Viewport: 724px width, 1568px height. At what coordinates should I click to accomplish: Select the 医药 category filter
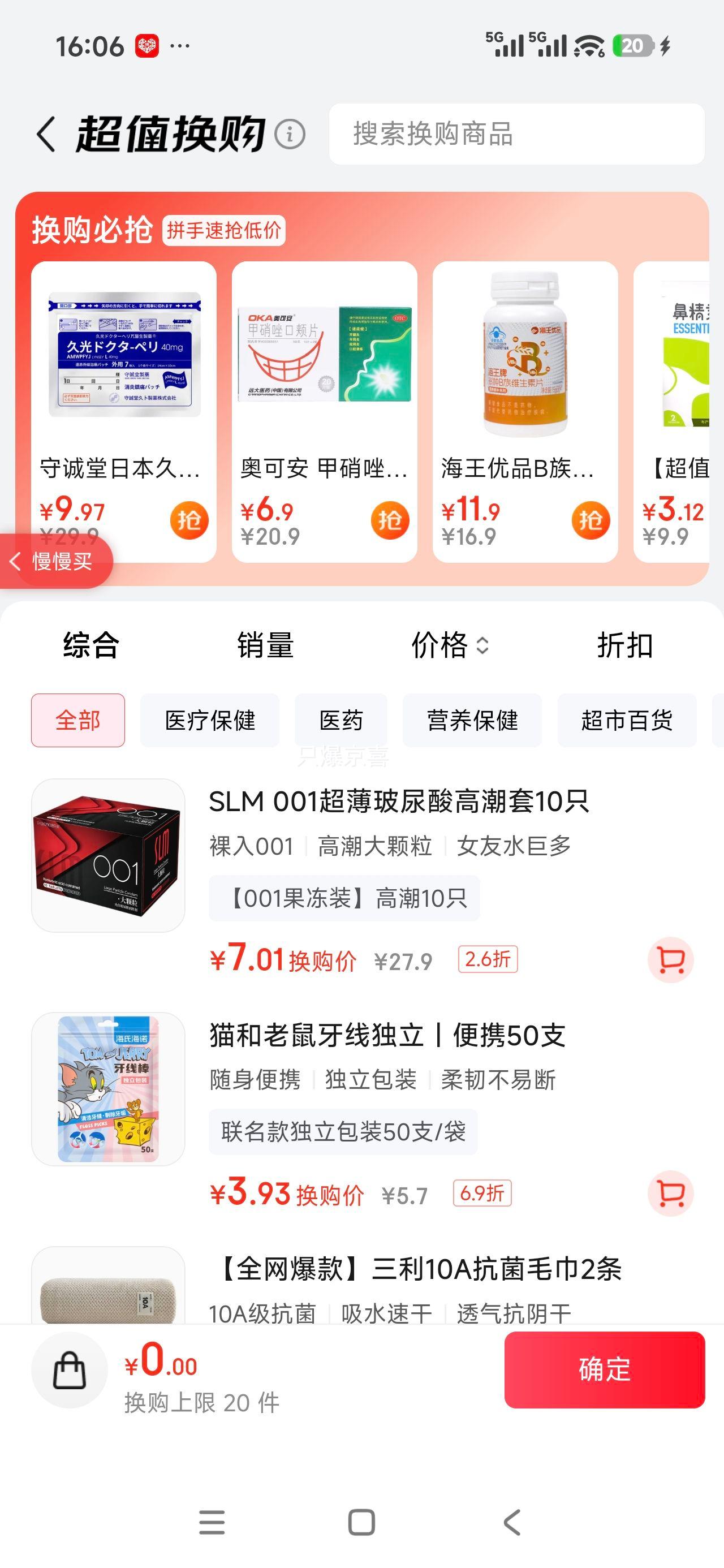(x=341, y=720)
